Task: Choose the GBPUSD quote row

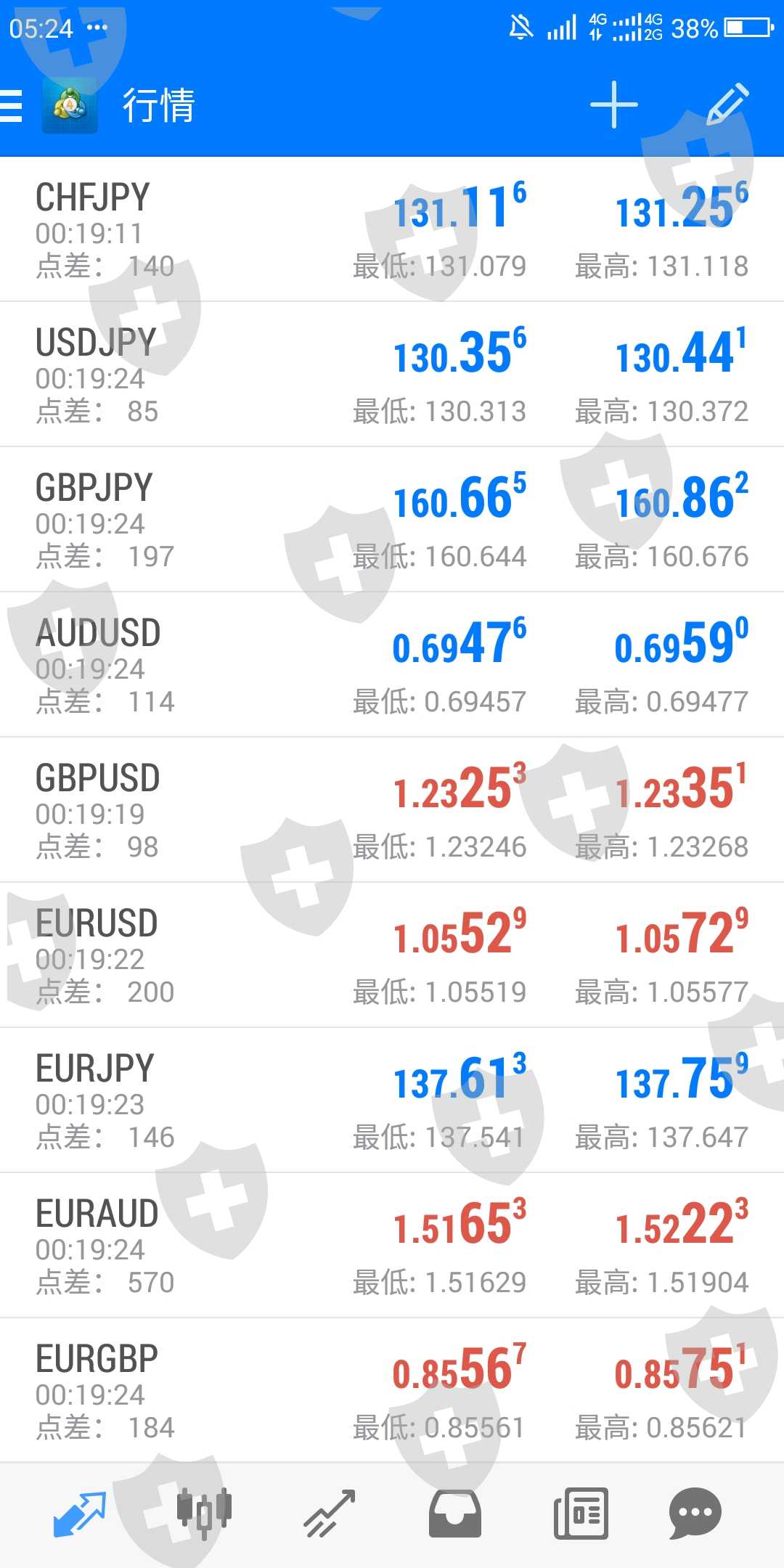Action: [x=392, y=810]
